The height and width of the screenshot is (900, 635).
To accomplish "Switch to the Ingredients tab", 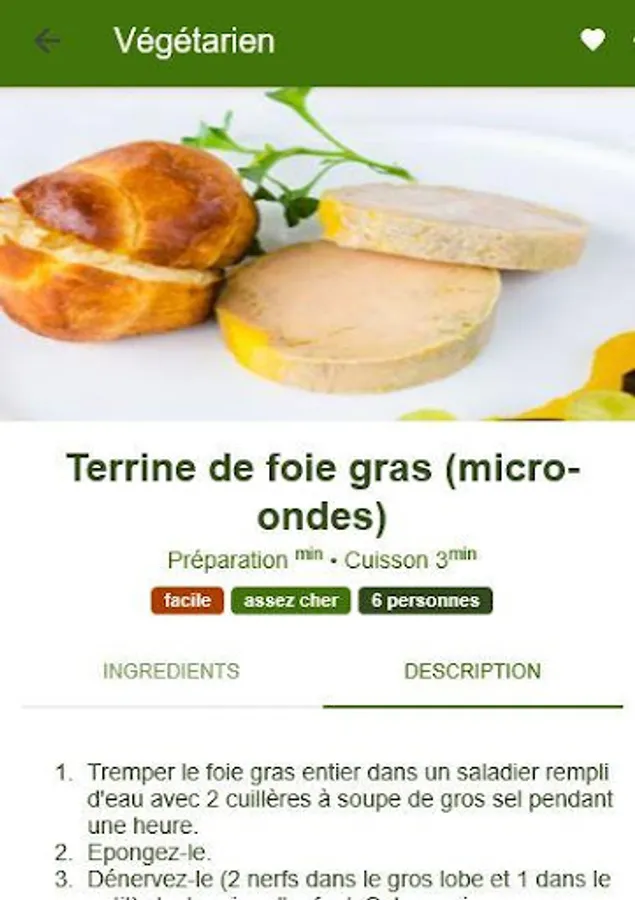I will tap(171, 671).
